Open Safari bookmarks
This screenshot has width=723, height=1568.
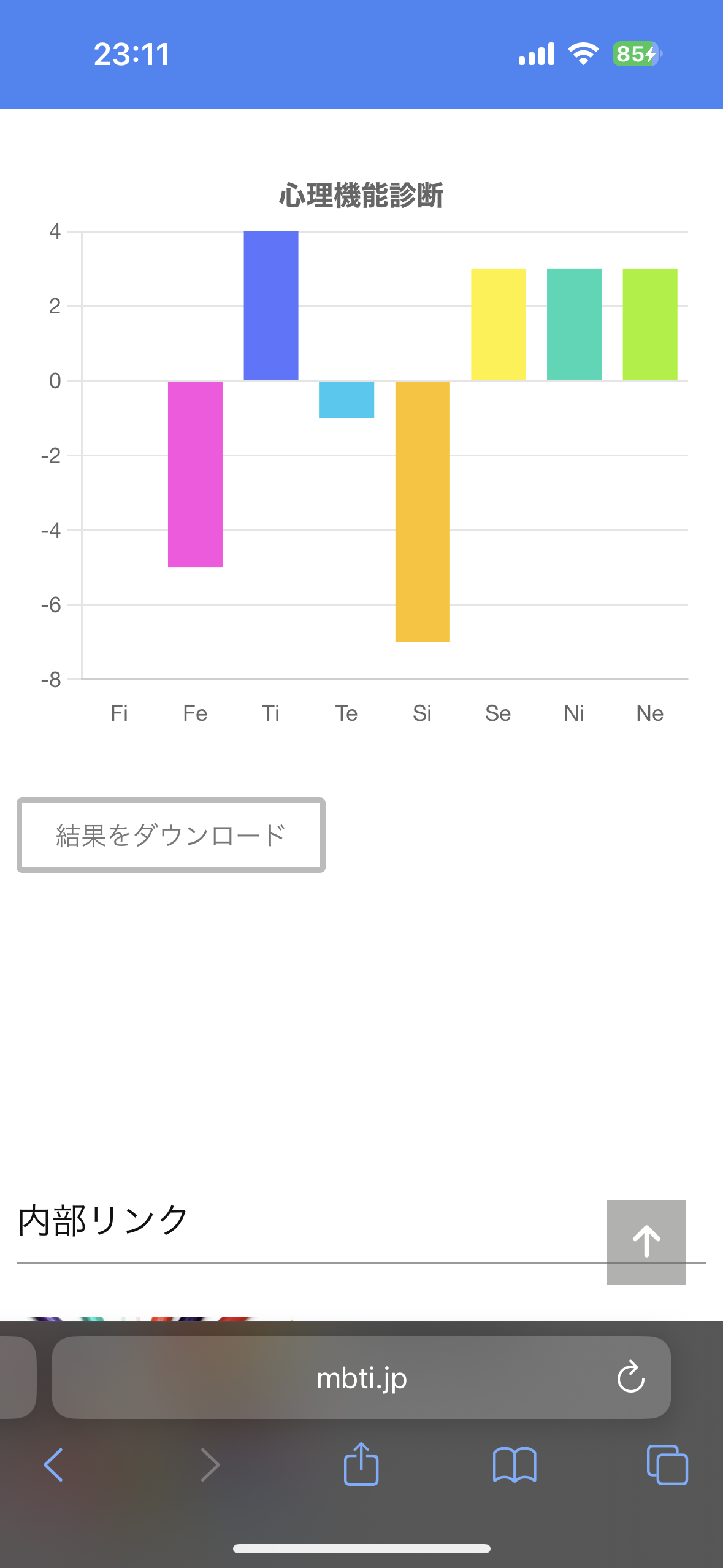[x=515, y=1465]
